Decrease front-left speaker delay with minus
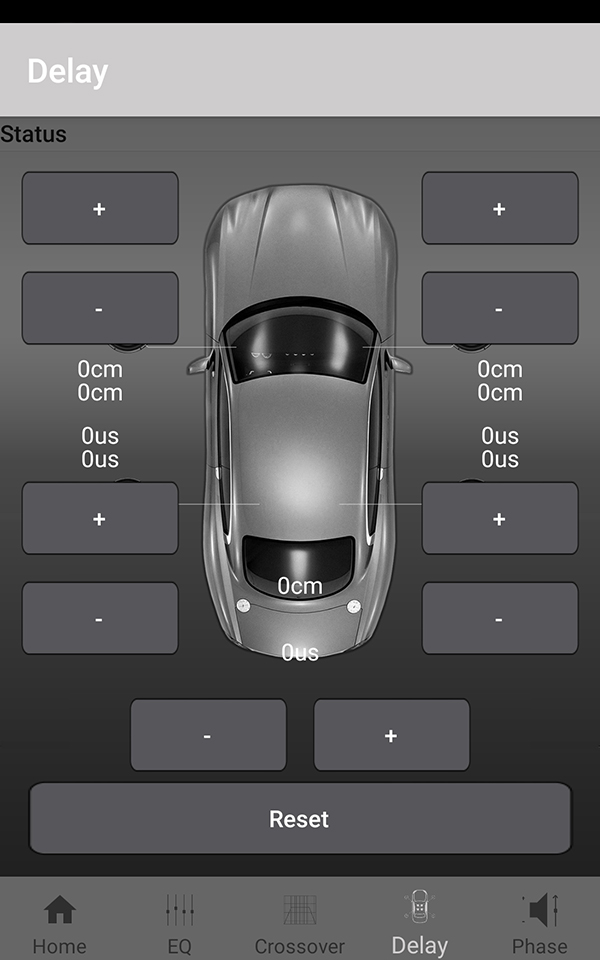The height and width of the screenshot is (960, 600). pos(100,308)
